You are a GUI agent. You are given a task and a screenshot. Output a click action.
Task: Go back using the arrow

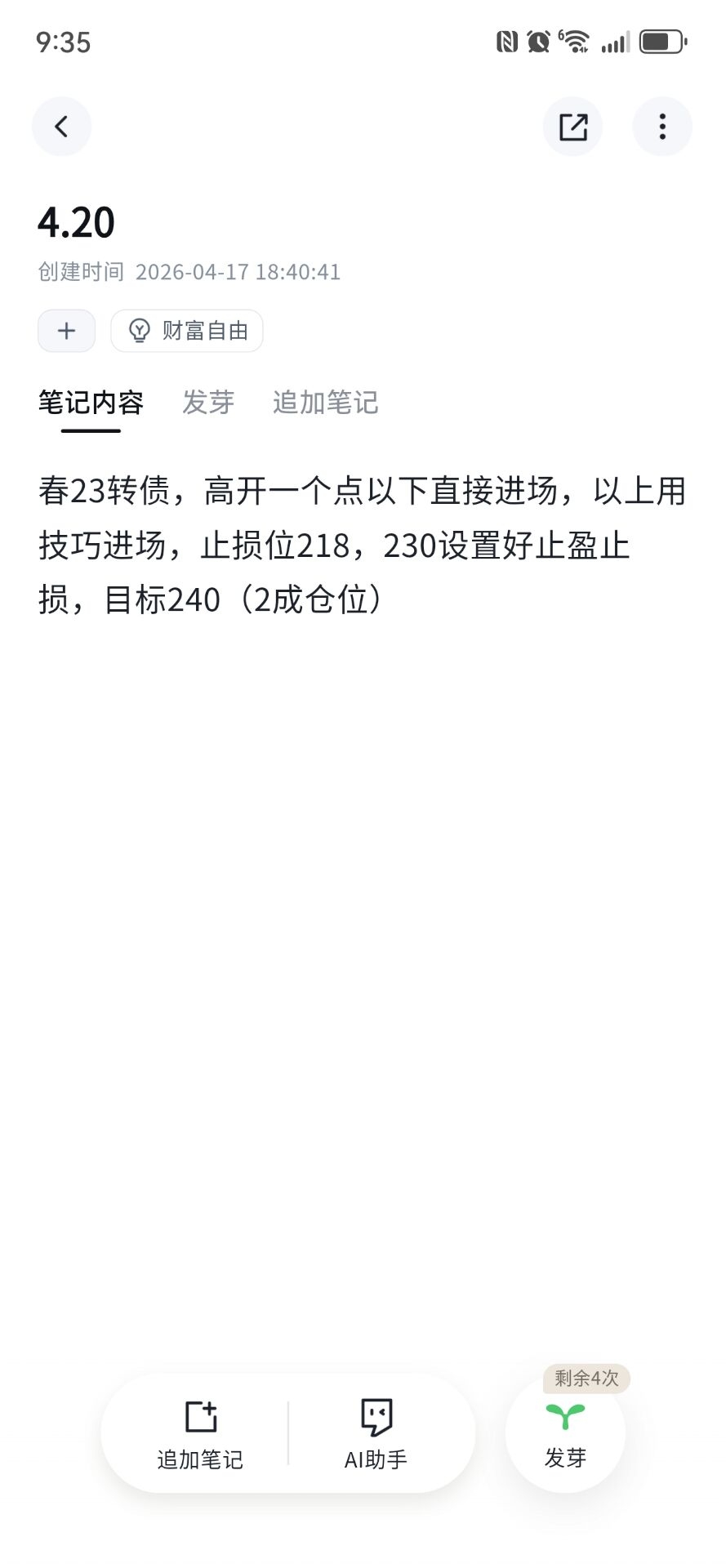click(x=61, y=127)
